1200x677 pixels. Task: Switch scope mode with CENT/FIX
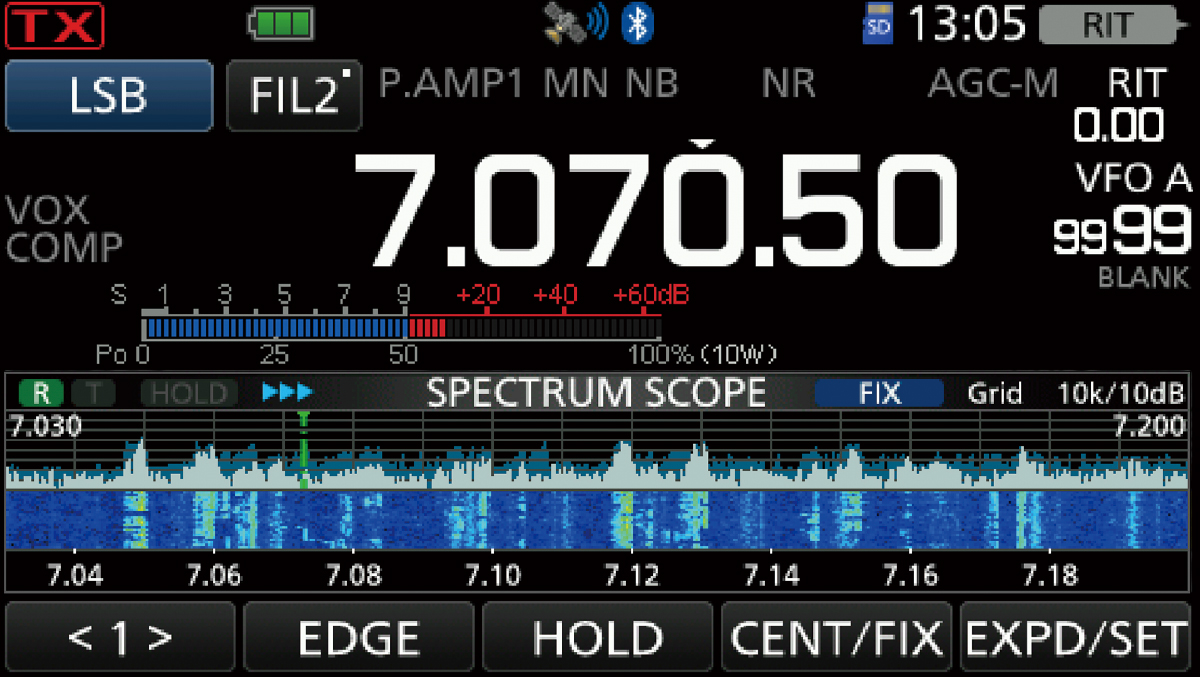click(837, 638)
